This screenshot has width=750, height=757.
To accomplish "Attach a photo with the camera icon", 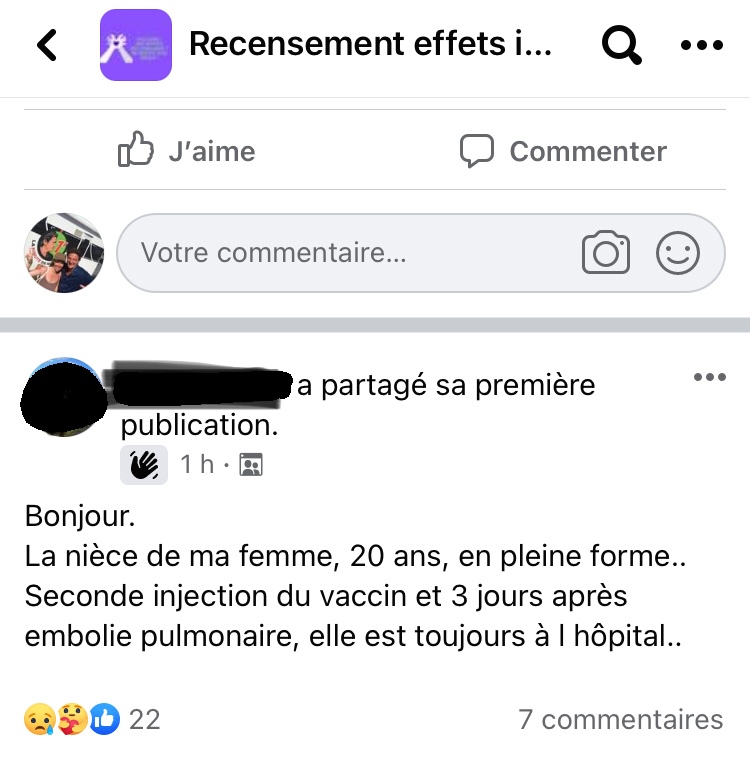I will [x=605, y=252].
